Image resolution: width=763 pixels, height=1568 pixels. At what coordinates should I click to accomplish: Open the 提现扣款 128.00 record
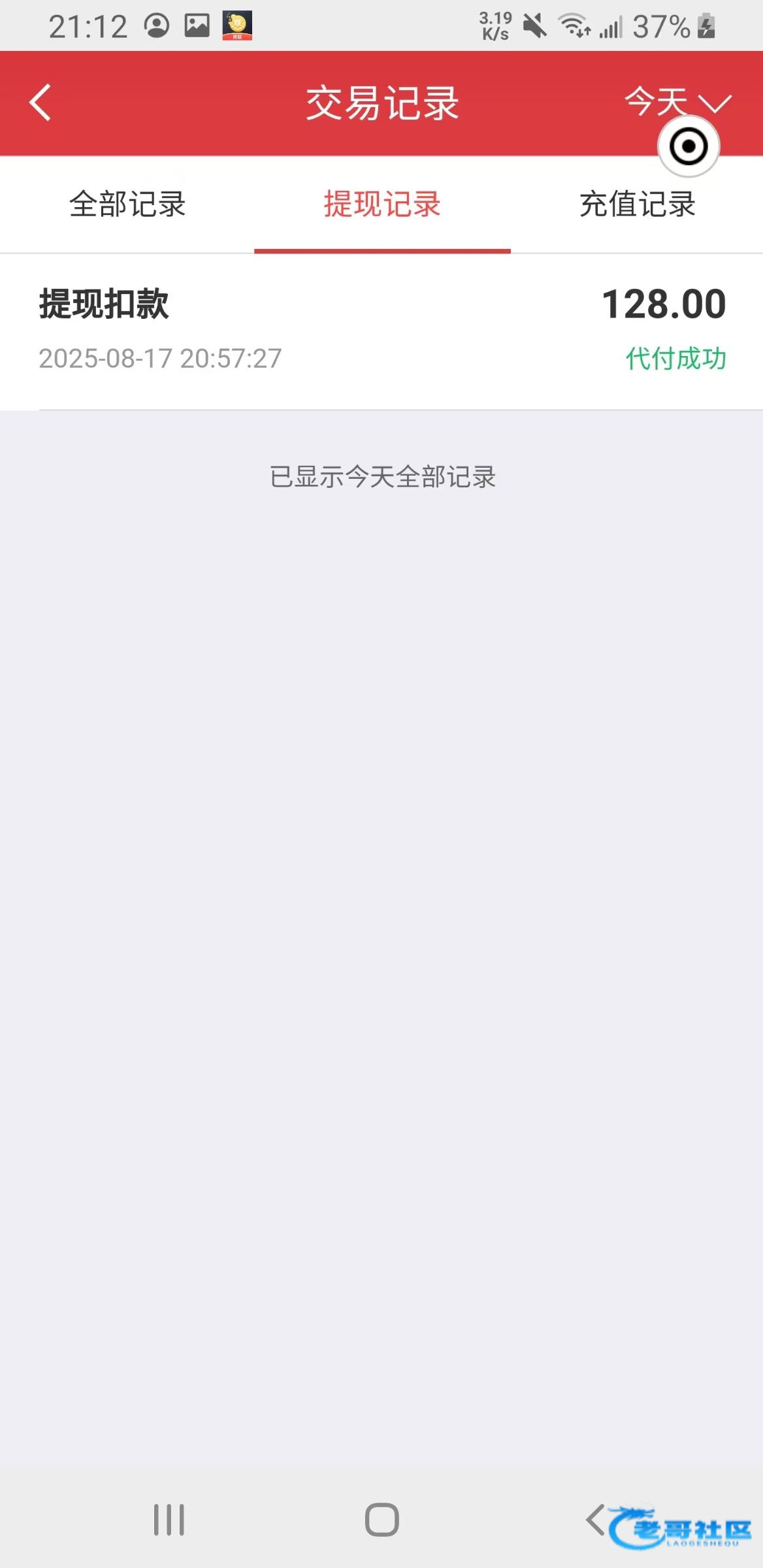coord(381,332)
